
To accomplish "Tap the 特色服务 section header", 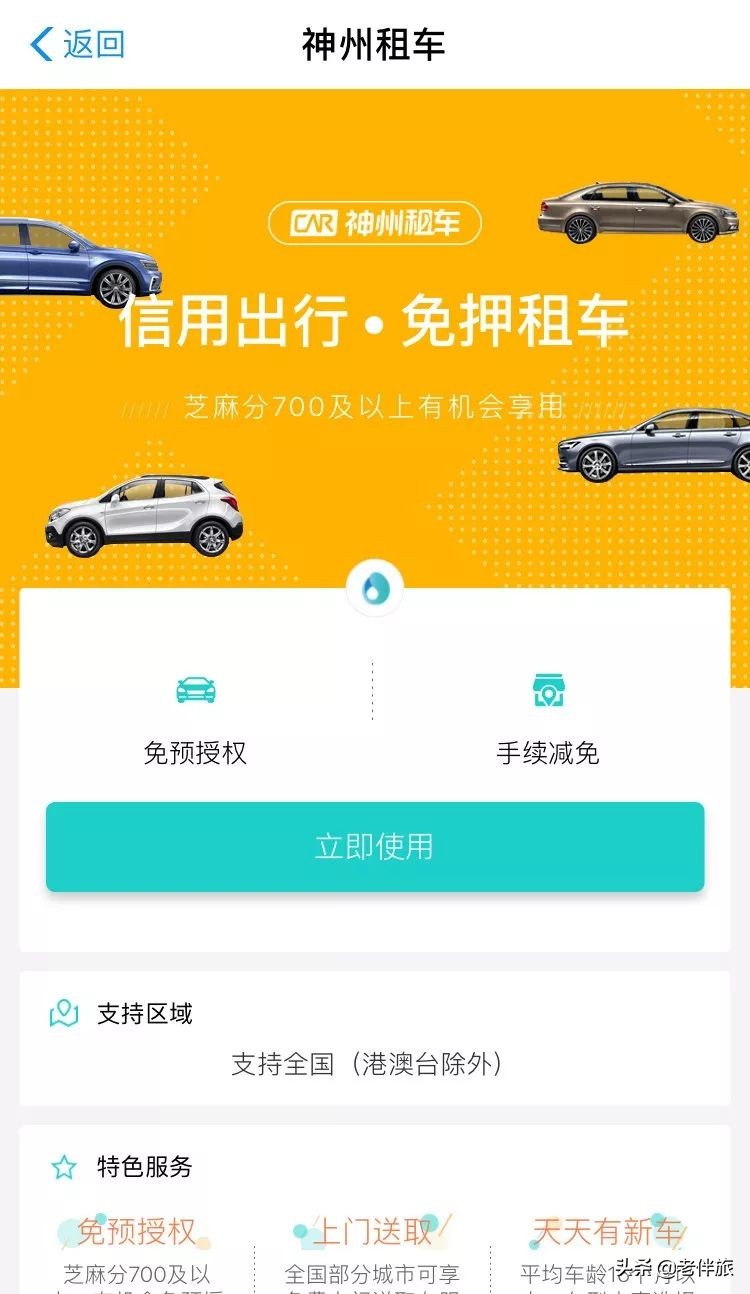I will point(140,1166).
